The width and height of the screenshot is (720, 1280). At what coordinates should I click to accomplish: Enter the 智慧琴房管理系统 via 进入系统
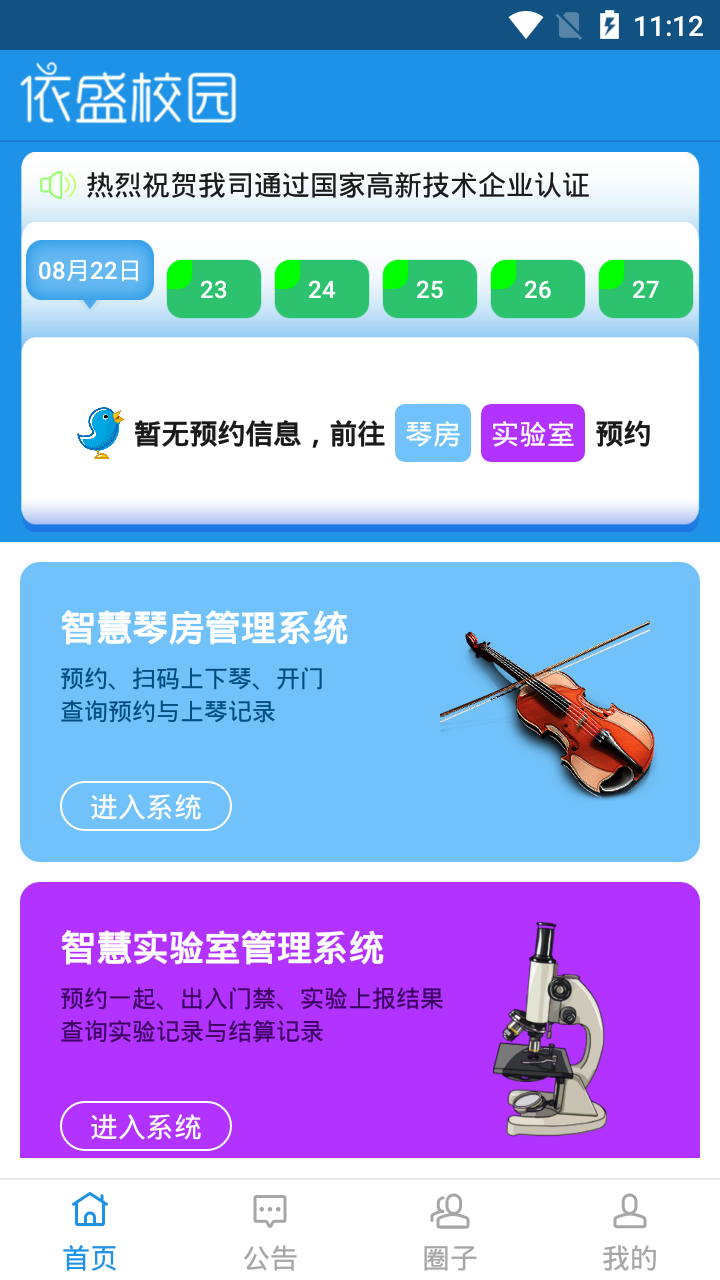(x=146, y=806)
